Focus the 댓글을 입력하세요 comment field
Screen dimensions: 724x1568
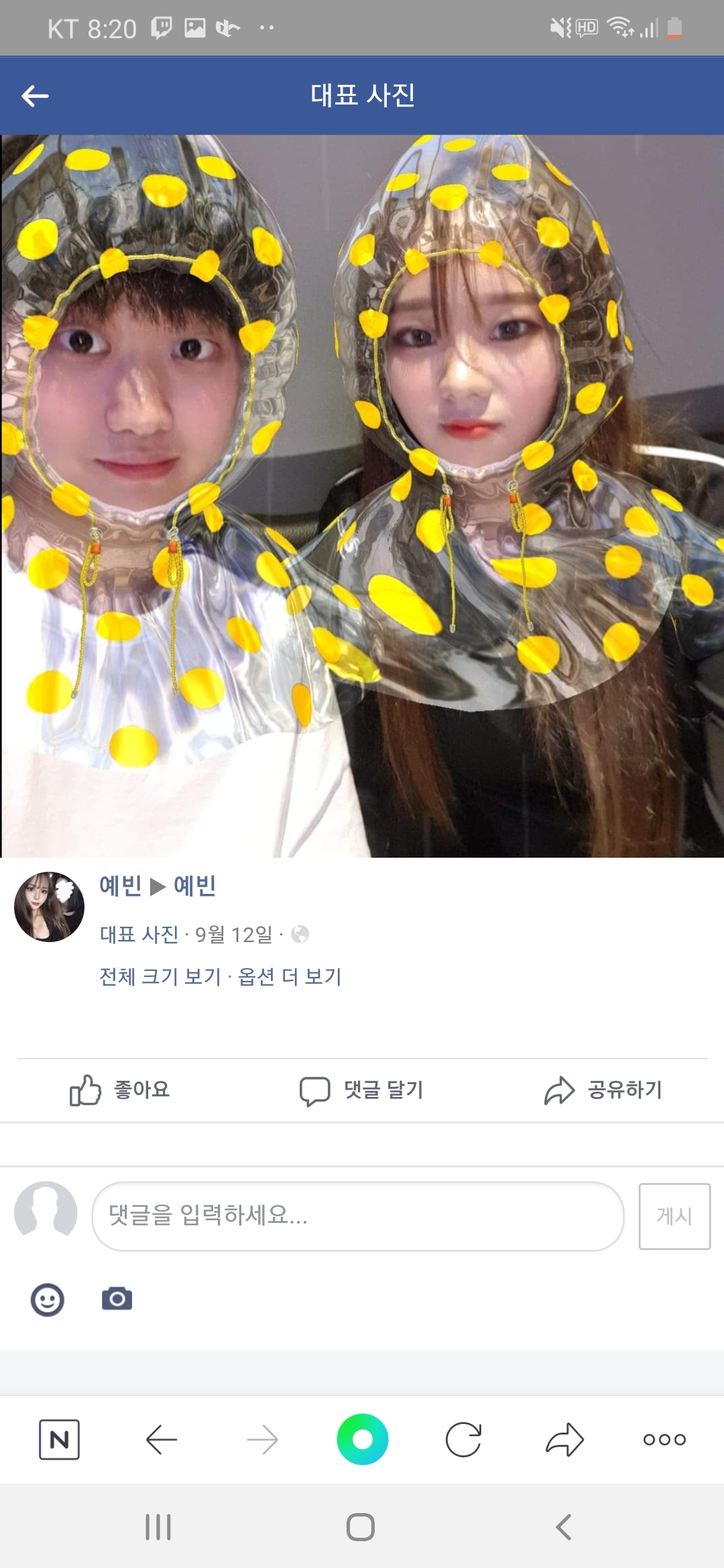click(x=358, y=1216)
